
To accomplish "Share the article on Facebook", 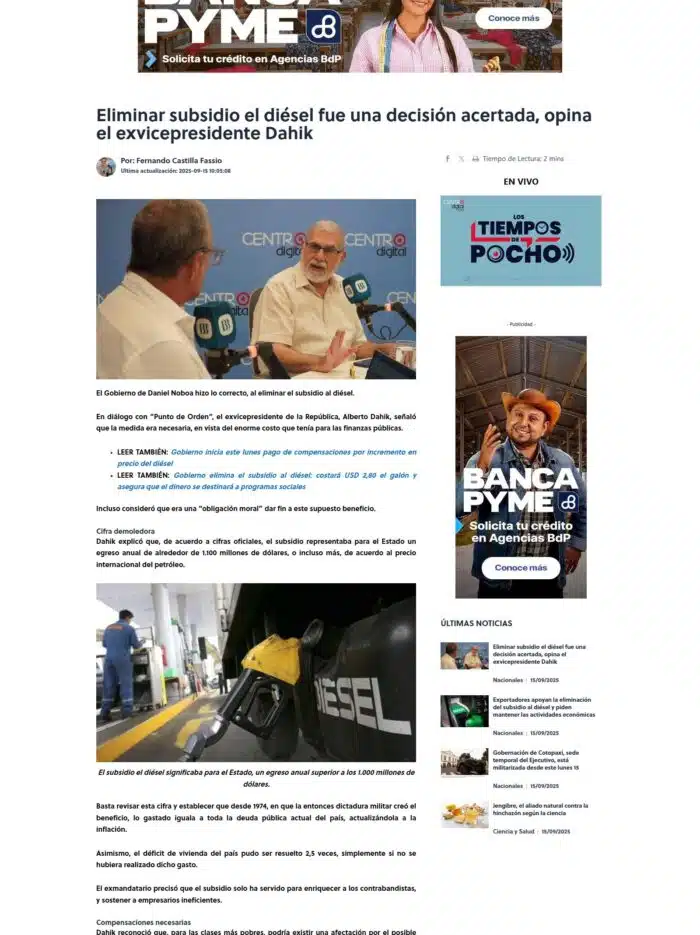I will click(x=447, y=159).
